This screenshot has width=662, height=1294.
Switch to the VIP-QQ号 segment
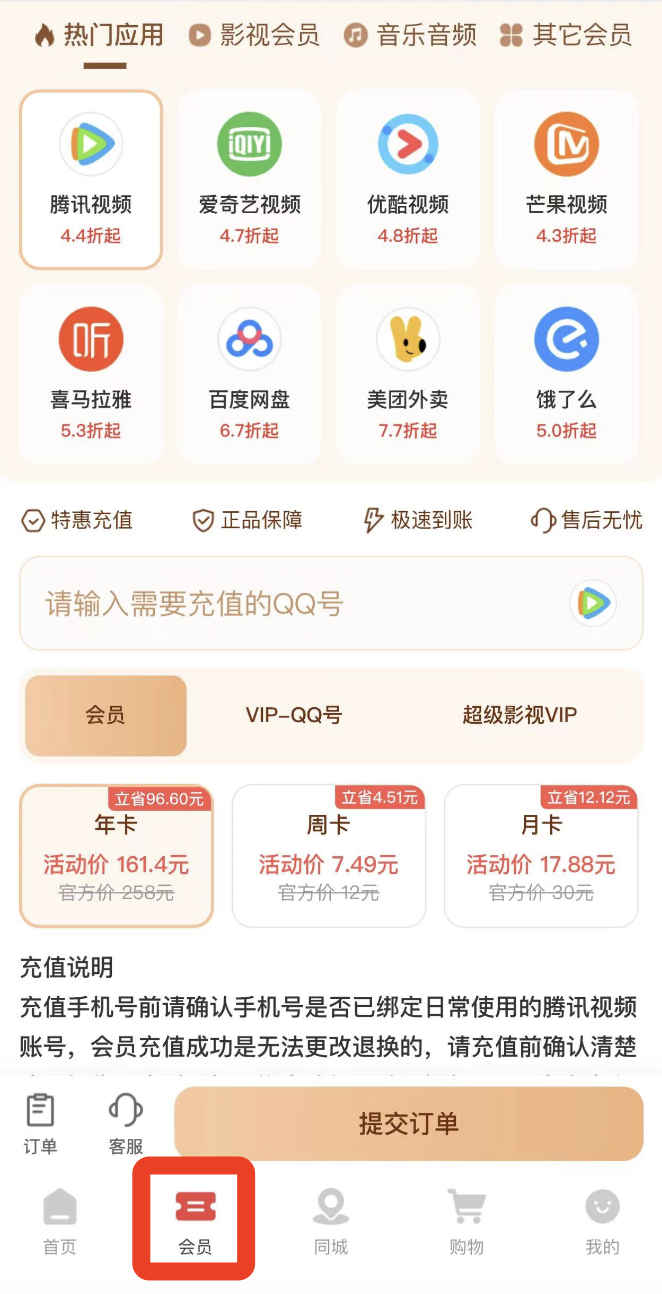(294, 716)
